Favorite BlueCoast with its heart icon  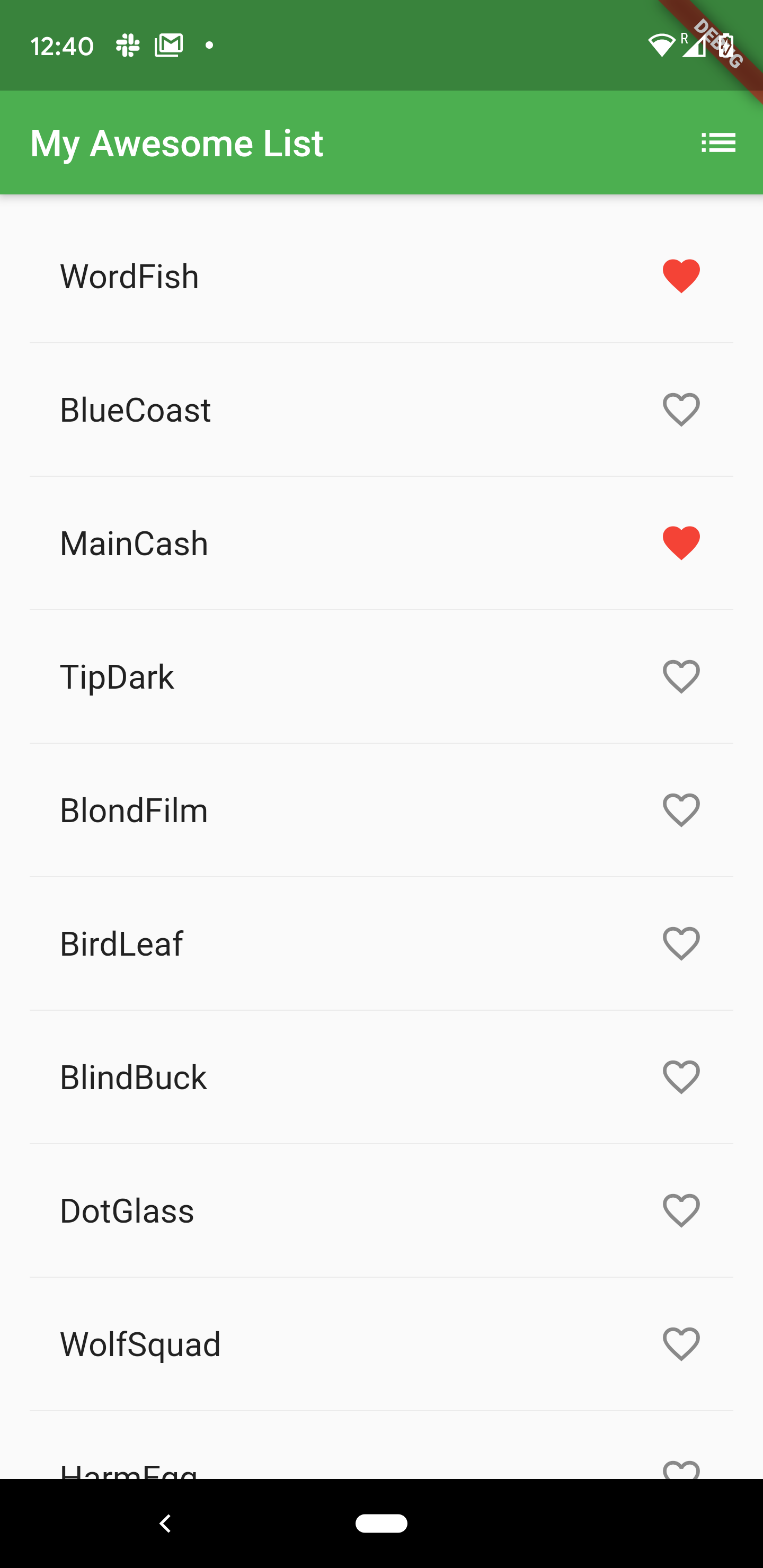click(x=681, y=409)
